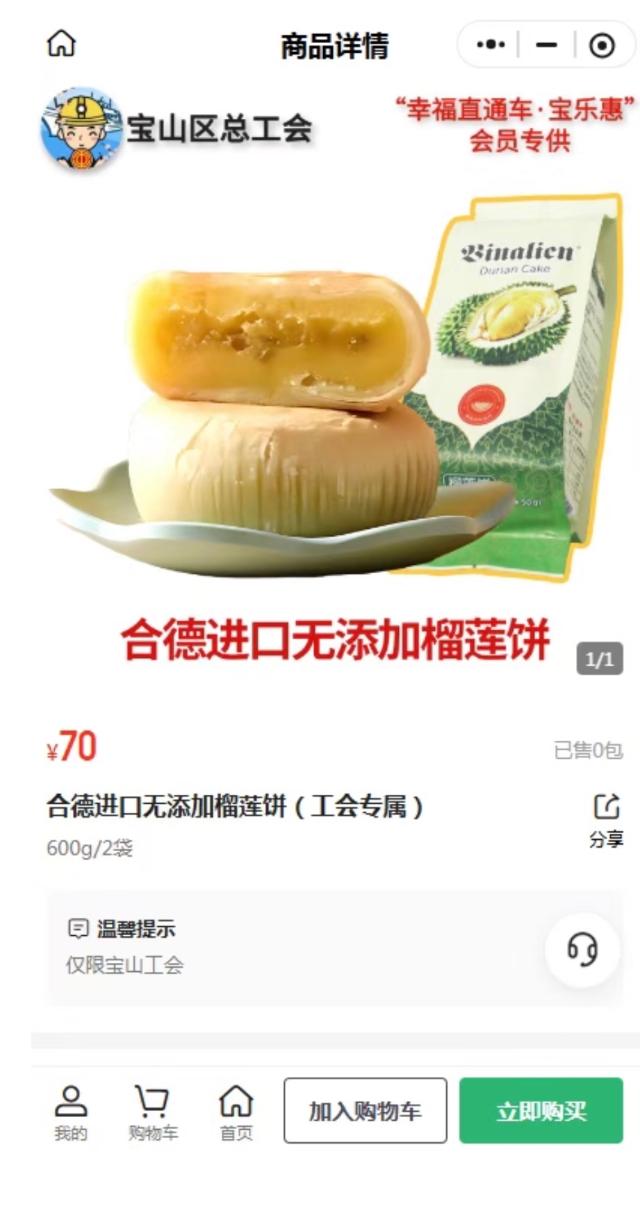The height and width of the screenshot is (1220, 640).
Task: Close the mini program with circle button
Action: coord(602,45)
